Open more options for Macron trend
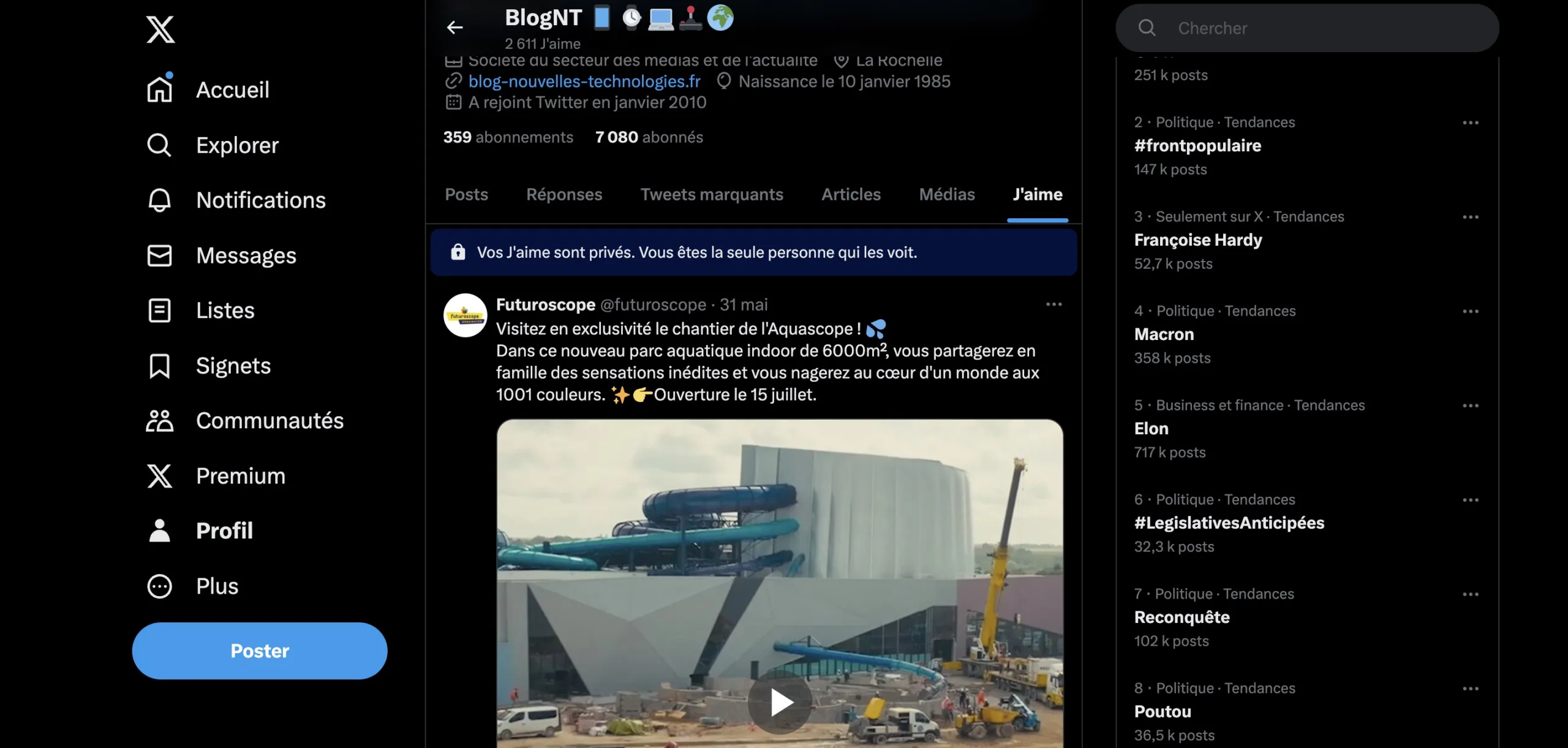Viewport: 1568px width, 748px height. click(x=1470, y=311)
